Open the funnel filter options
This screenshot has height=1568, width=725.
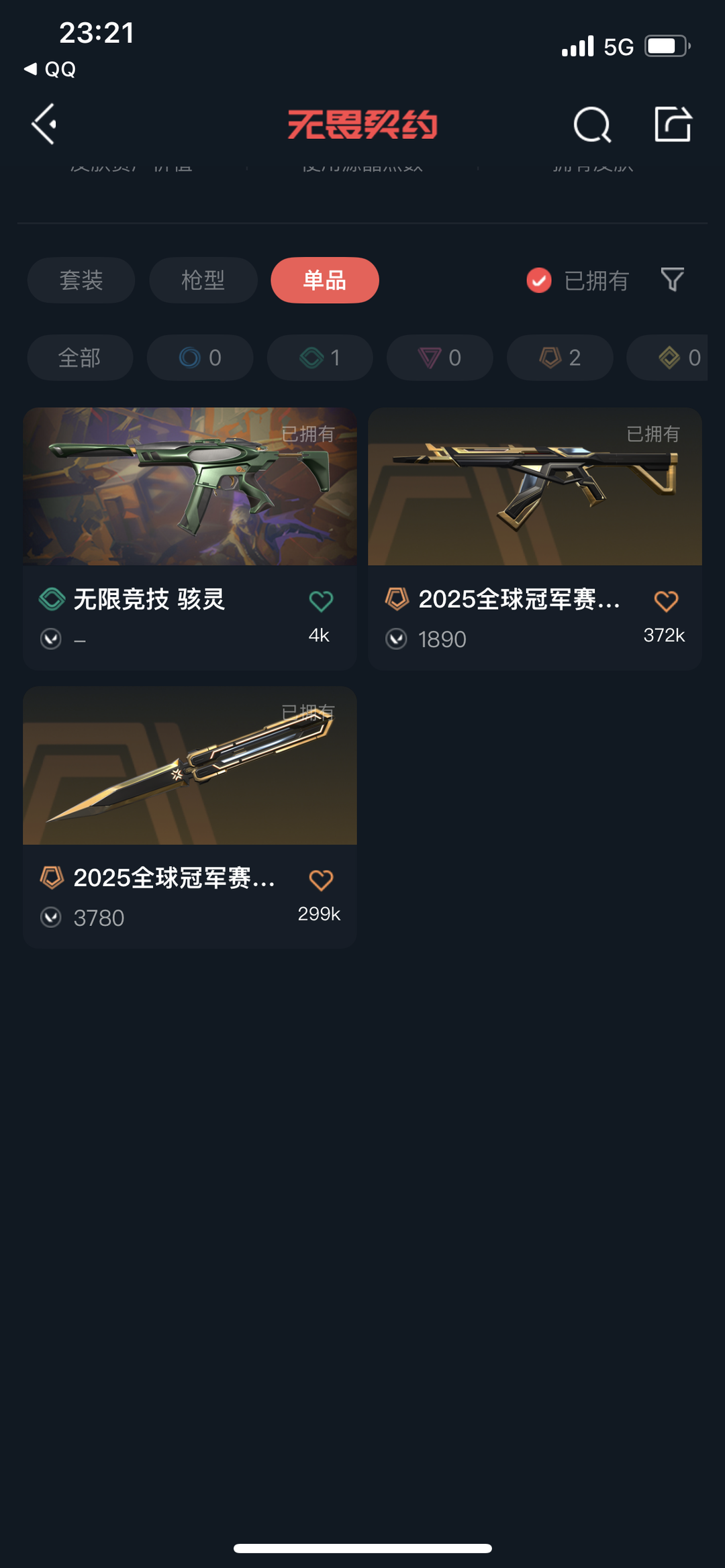tap(672, 280)
